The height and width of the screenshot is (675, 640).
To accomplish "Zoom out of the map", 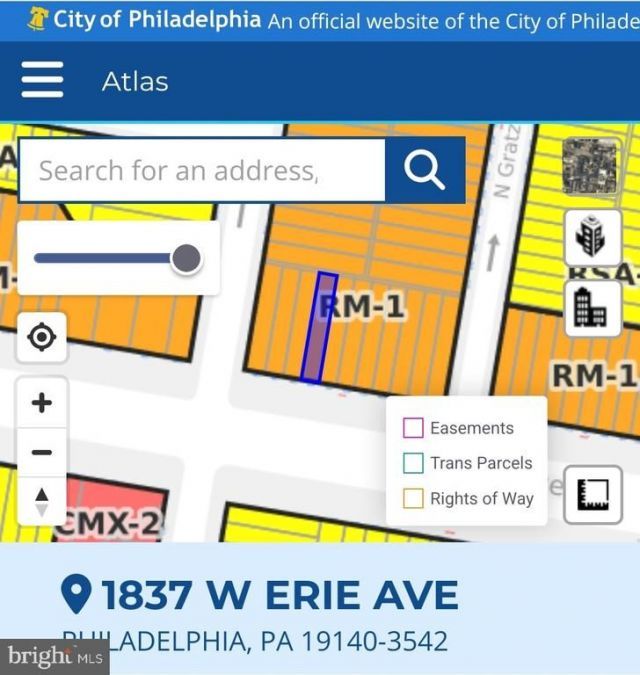I will pyautogui.click(x=42, y=452).
